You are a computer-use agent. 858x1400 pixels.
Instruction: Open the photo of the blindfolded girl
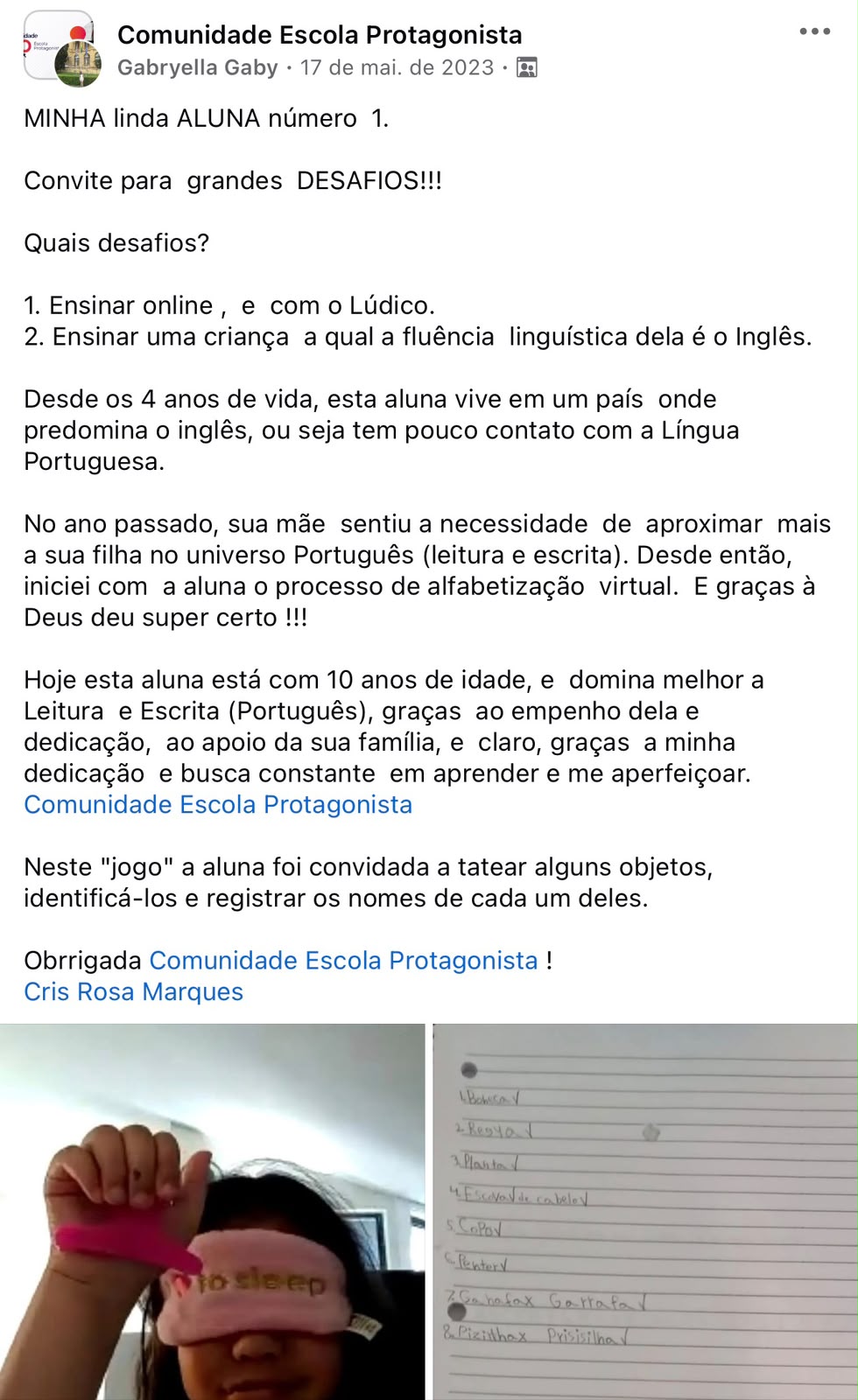pos(212,1212)
